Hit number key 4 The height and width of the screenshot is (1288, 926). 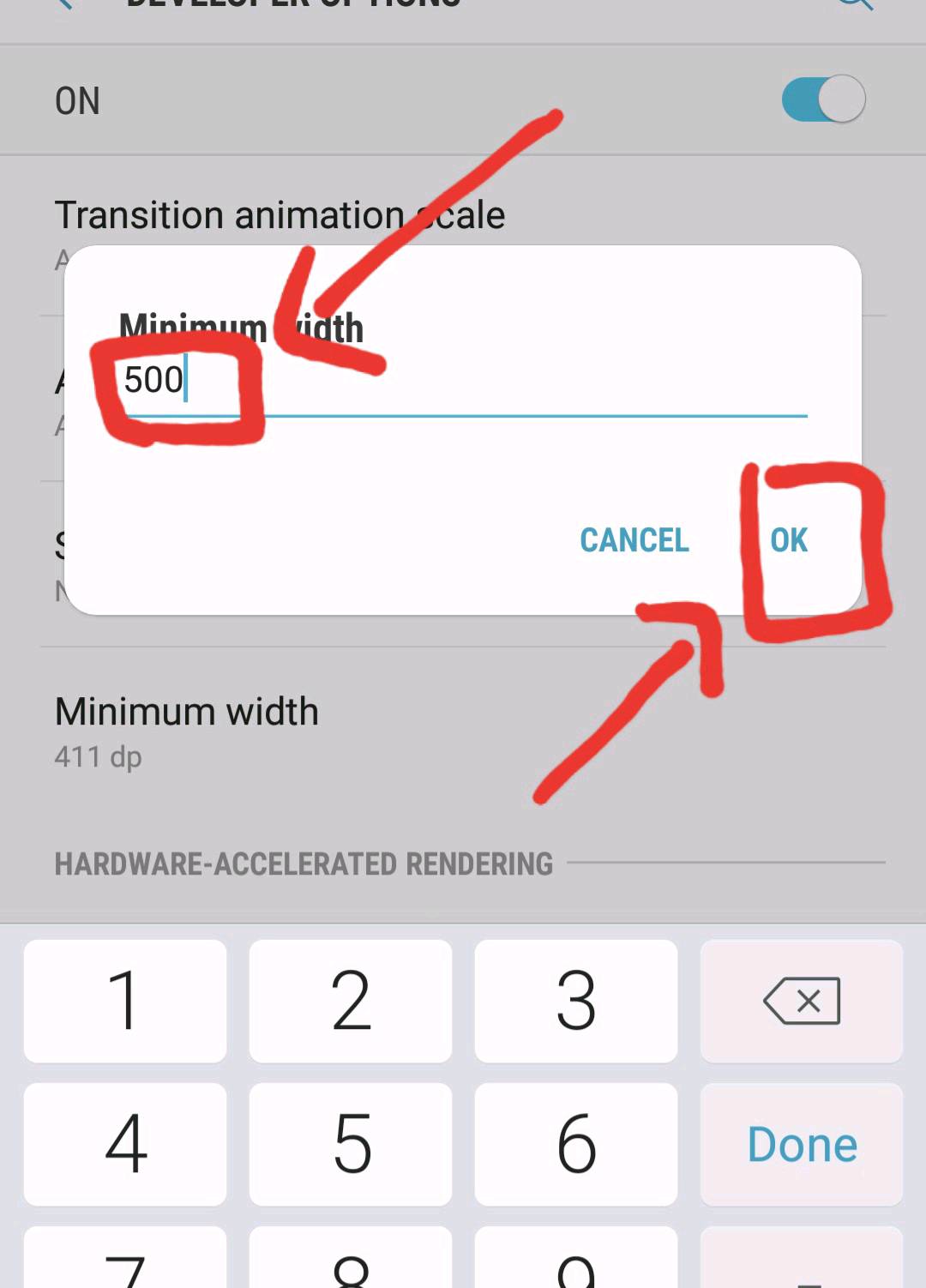(x=125, y=1144)
